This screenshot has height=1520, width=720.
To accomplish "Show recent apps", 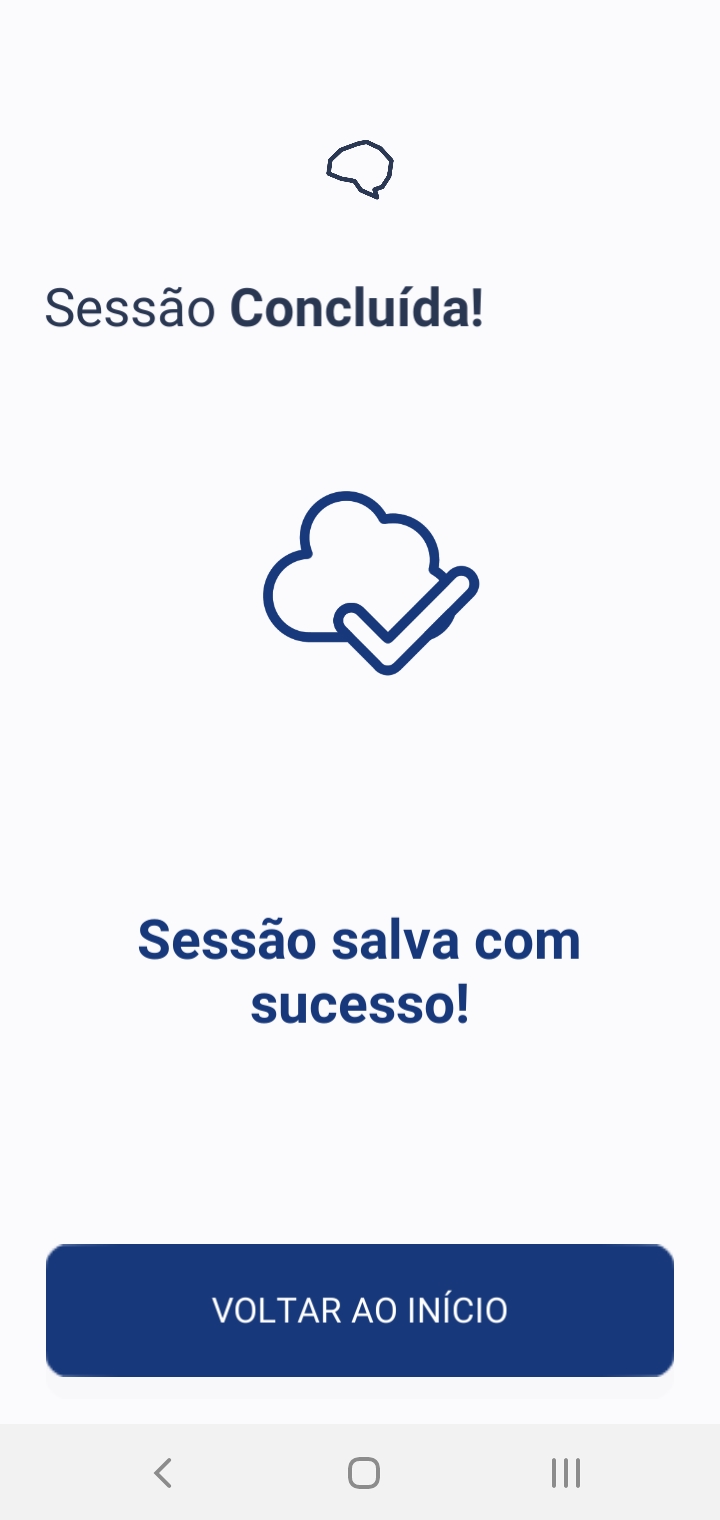I will pyautogui.click(x=566, y=1473).
